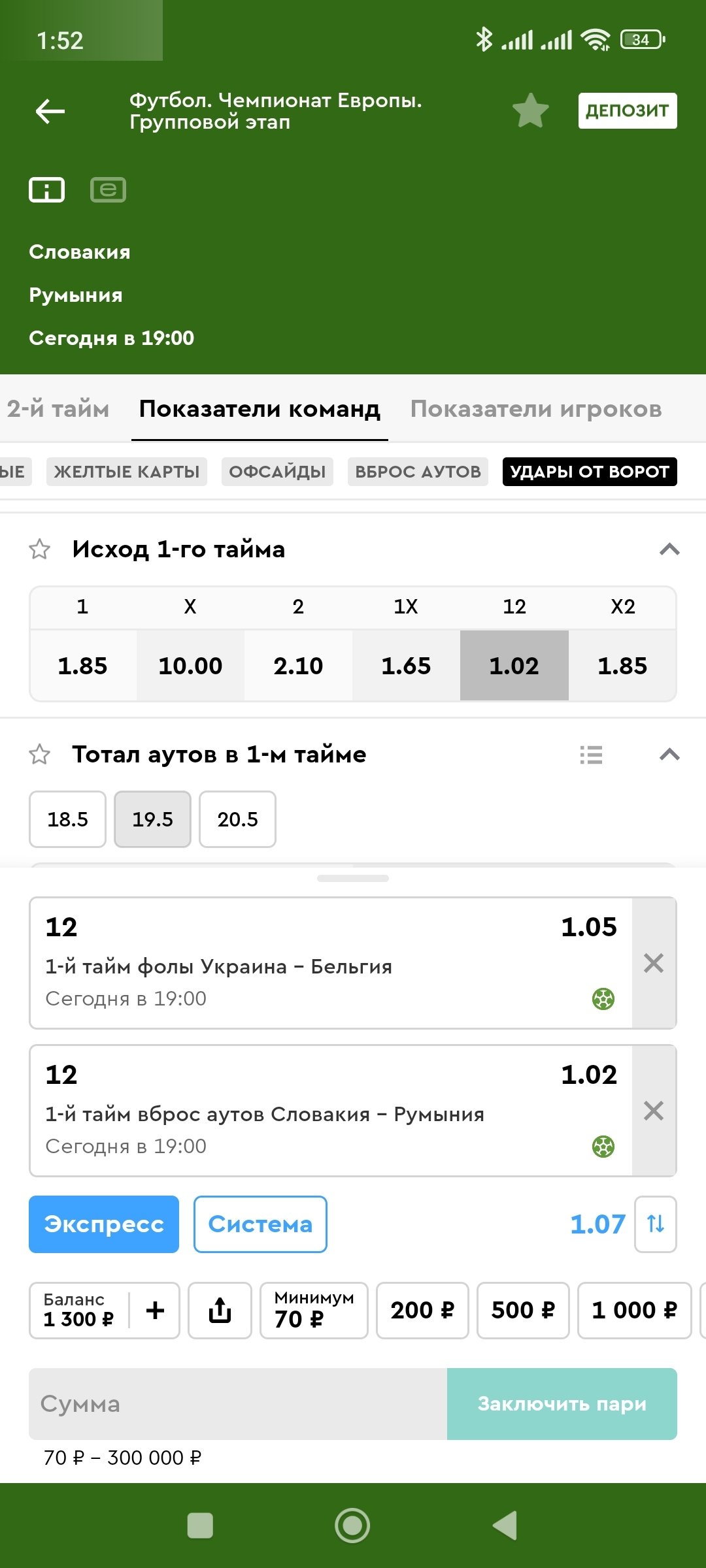706x1568 pixels.
Task: Share the bet slip
Action: [220, 1311]
